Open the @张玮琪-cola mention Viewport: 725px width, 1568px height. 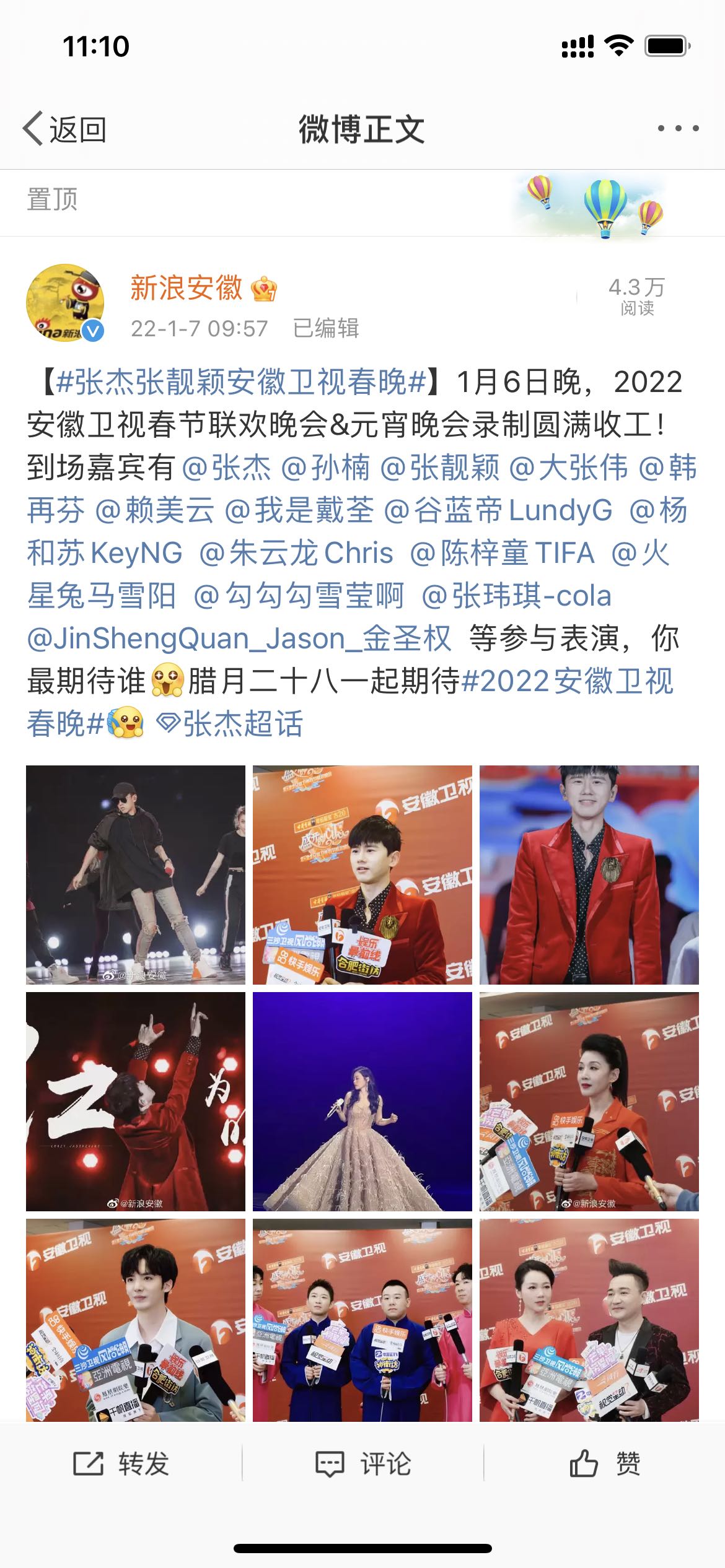point(517,596)
